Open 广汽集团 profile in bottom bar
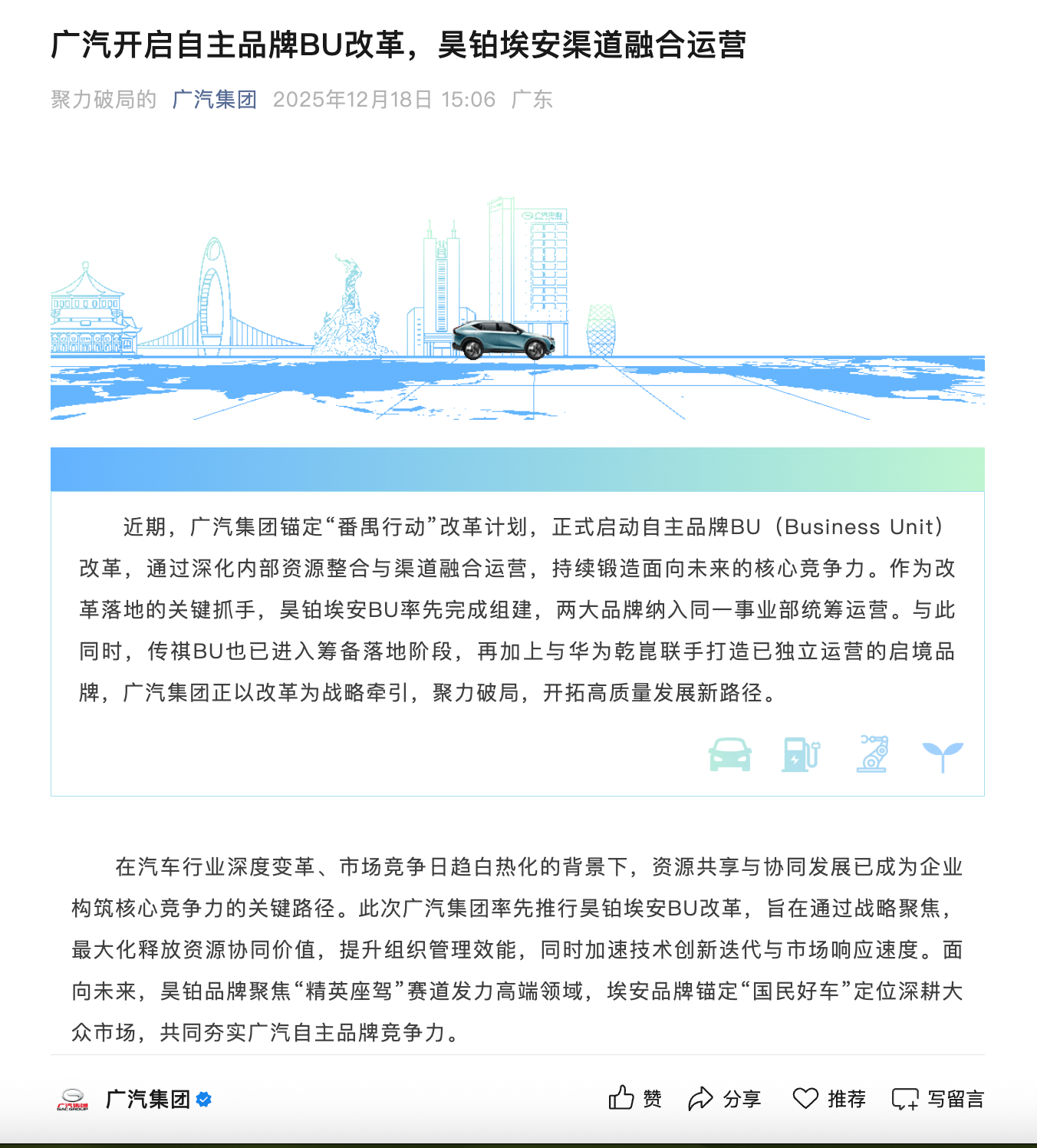The width and height of the screenshot is (1037, 1148). coord(146,1099)
